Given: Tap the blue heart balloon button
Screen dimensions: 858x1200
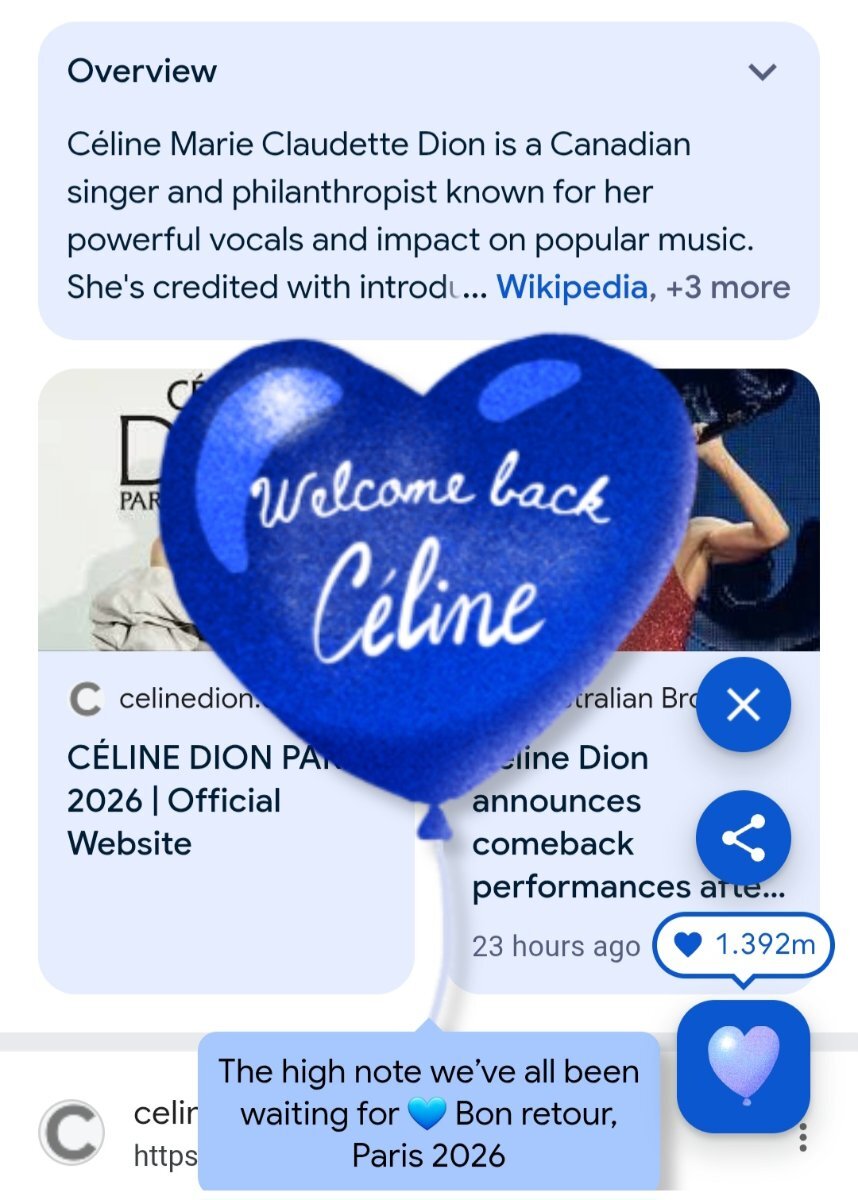Looking at the screenshot, I should coord(743,1066).
